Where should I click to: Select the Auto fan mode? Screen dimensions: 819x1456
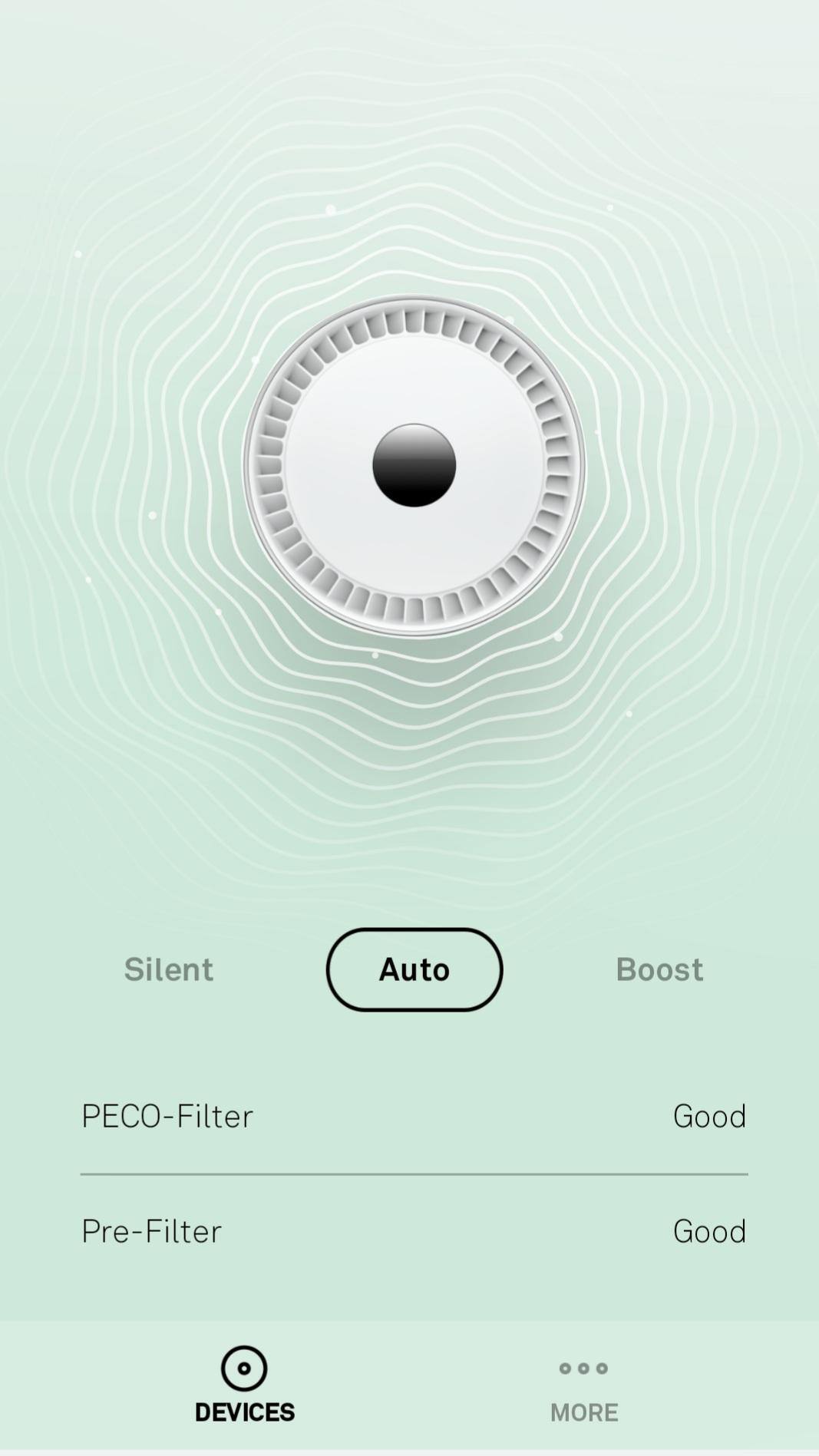[x=414, y=969]
